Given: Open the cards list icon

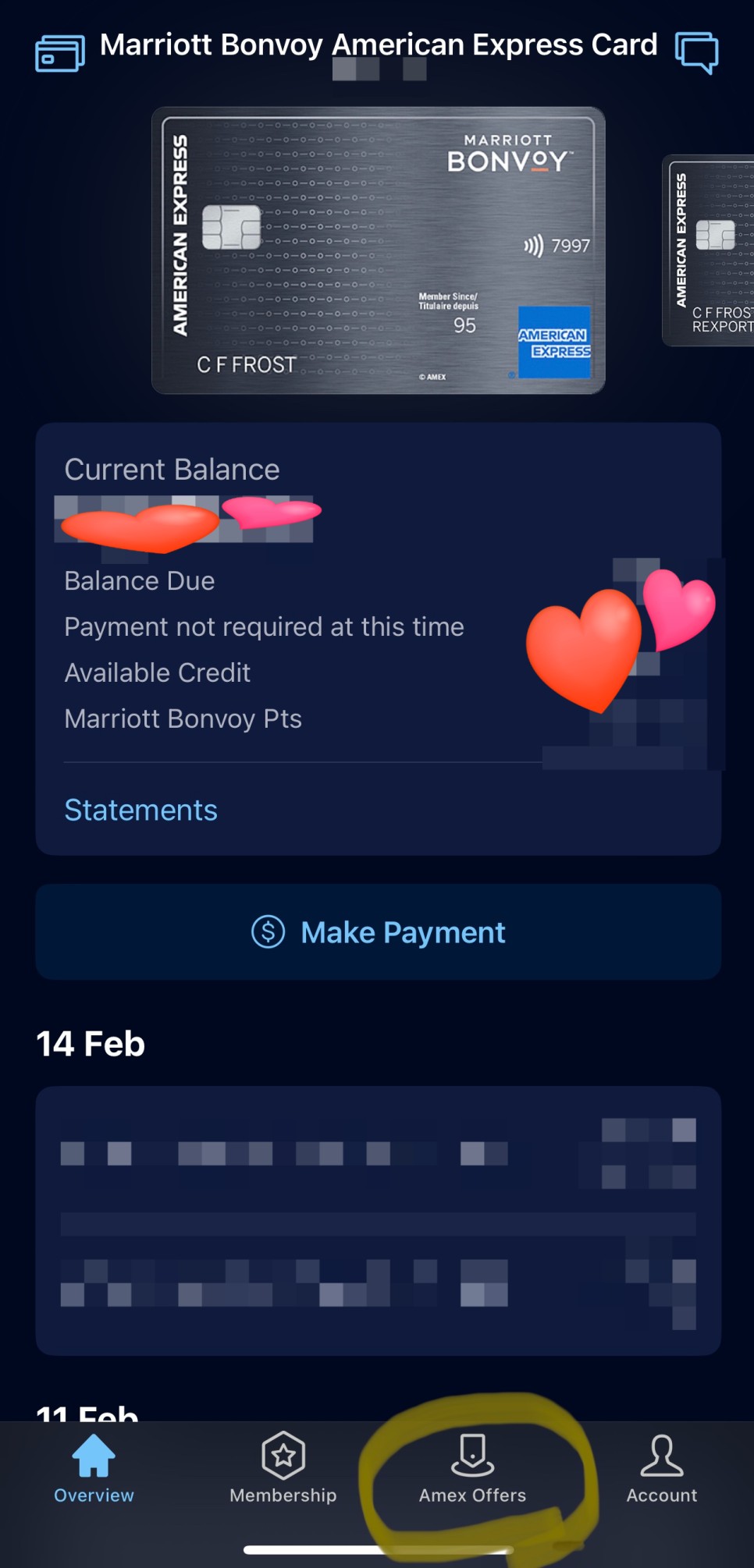Looking at the screenshot, I should click(x=59, y=53).
